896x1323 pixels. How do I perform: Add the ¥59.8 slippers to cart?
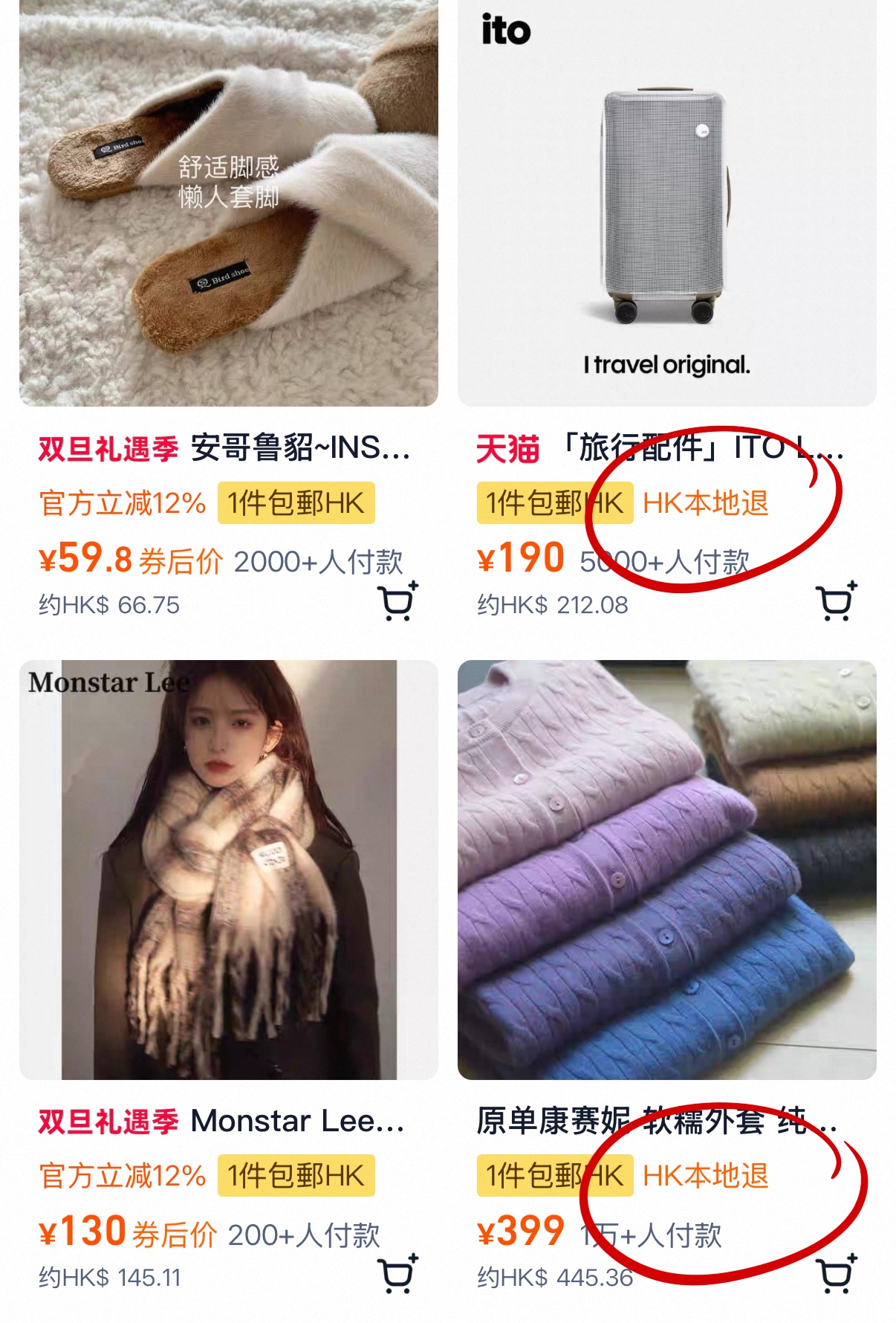397,602
